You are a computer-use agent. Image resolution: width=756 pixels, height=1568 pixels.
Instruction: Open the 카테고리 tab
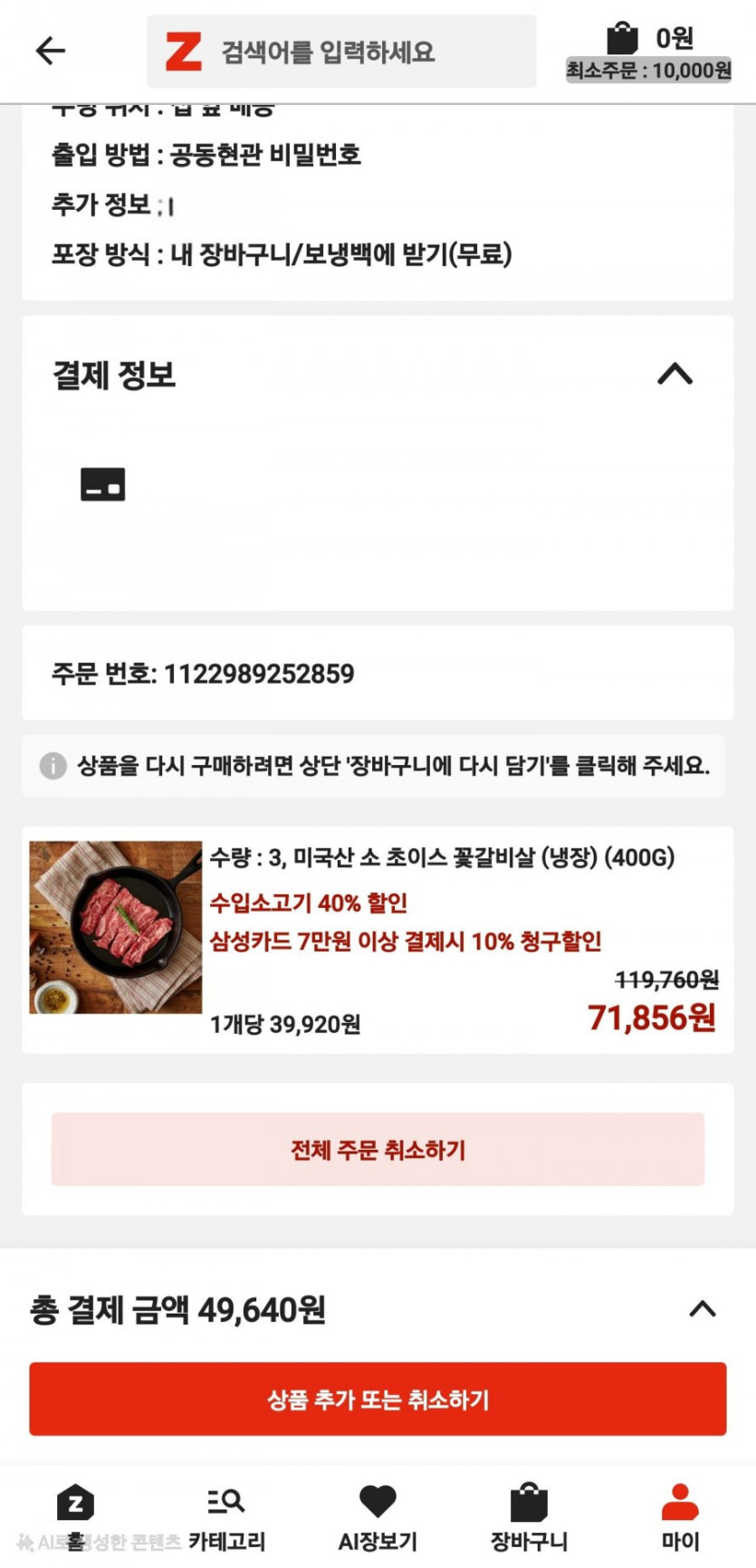(x=226, y=1517)
